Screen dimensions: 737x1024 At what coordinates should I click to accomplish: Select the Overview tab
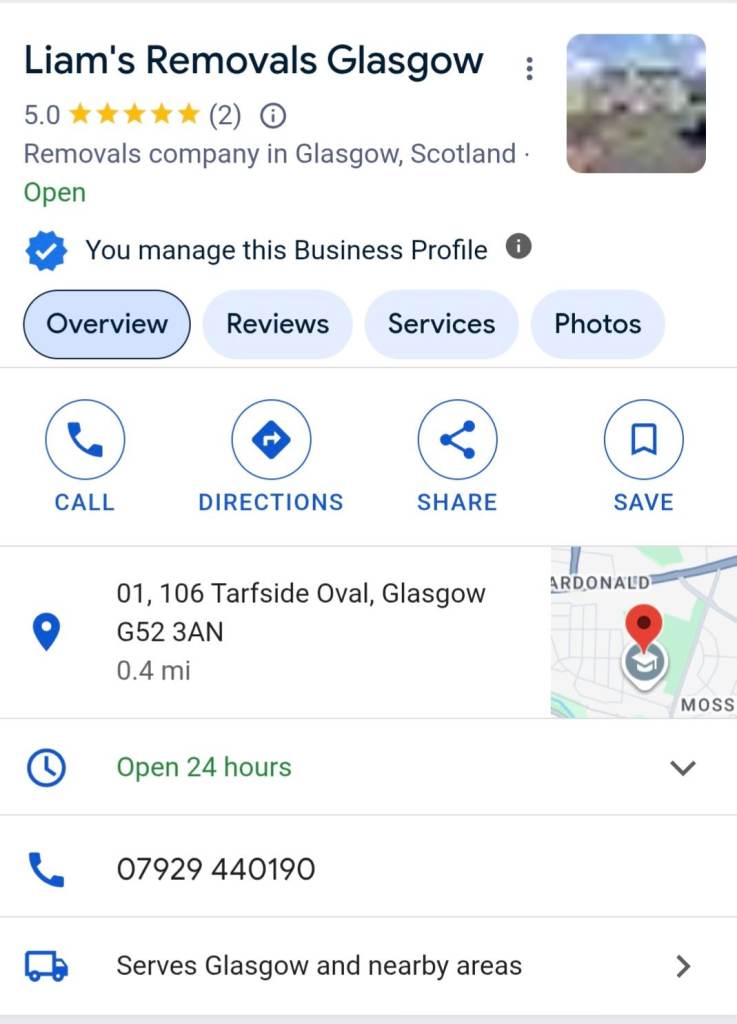pos(107,324)
